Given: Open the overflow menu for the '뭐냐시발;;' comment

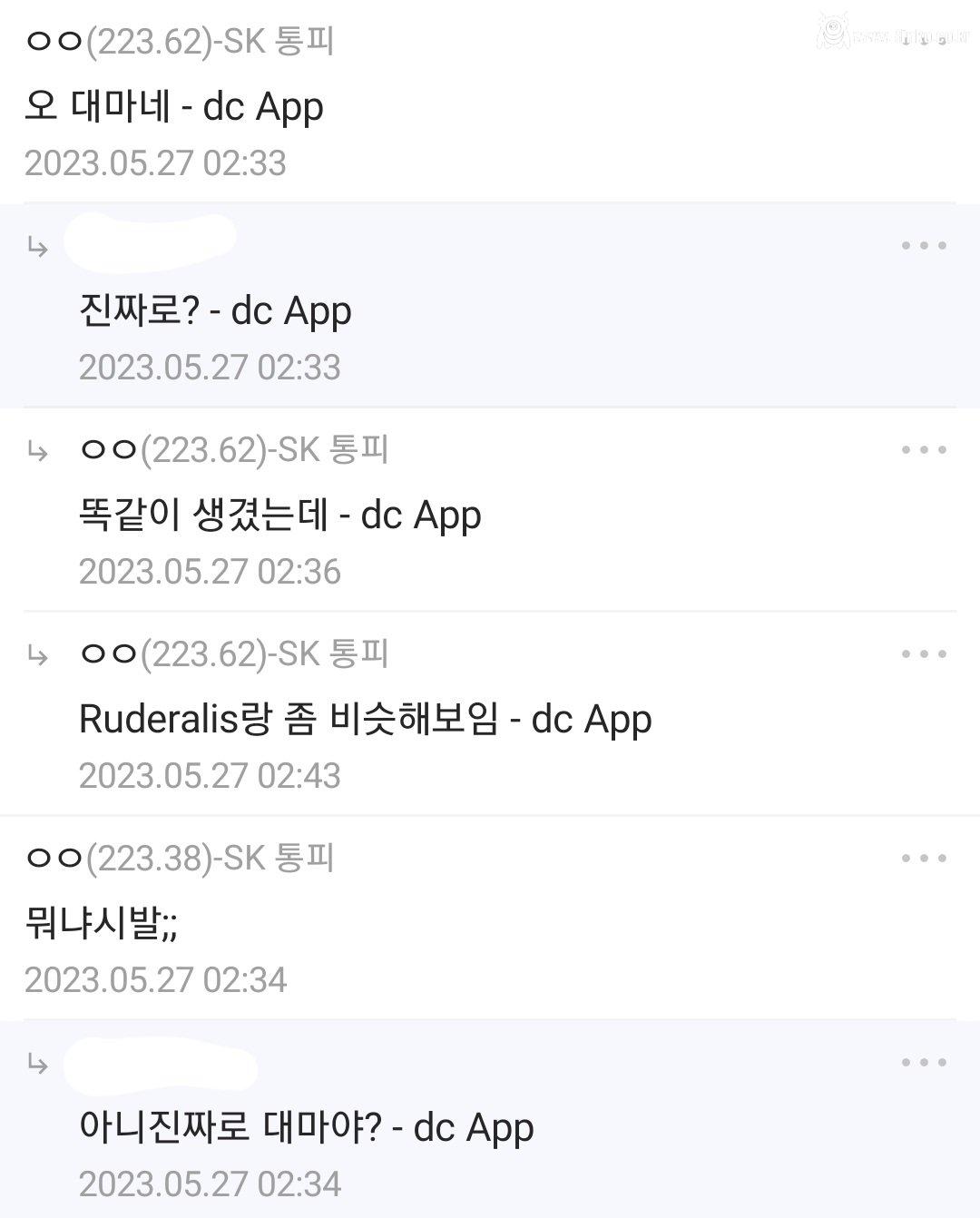Looking at the screenshot, I should pyautogui.click(x=924, y=859).
